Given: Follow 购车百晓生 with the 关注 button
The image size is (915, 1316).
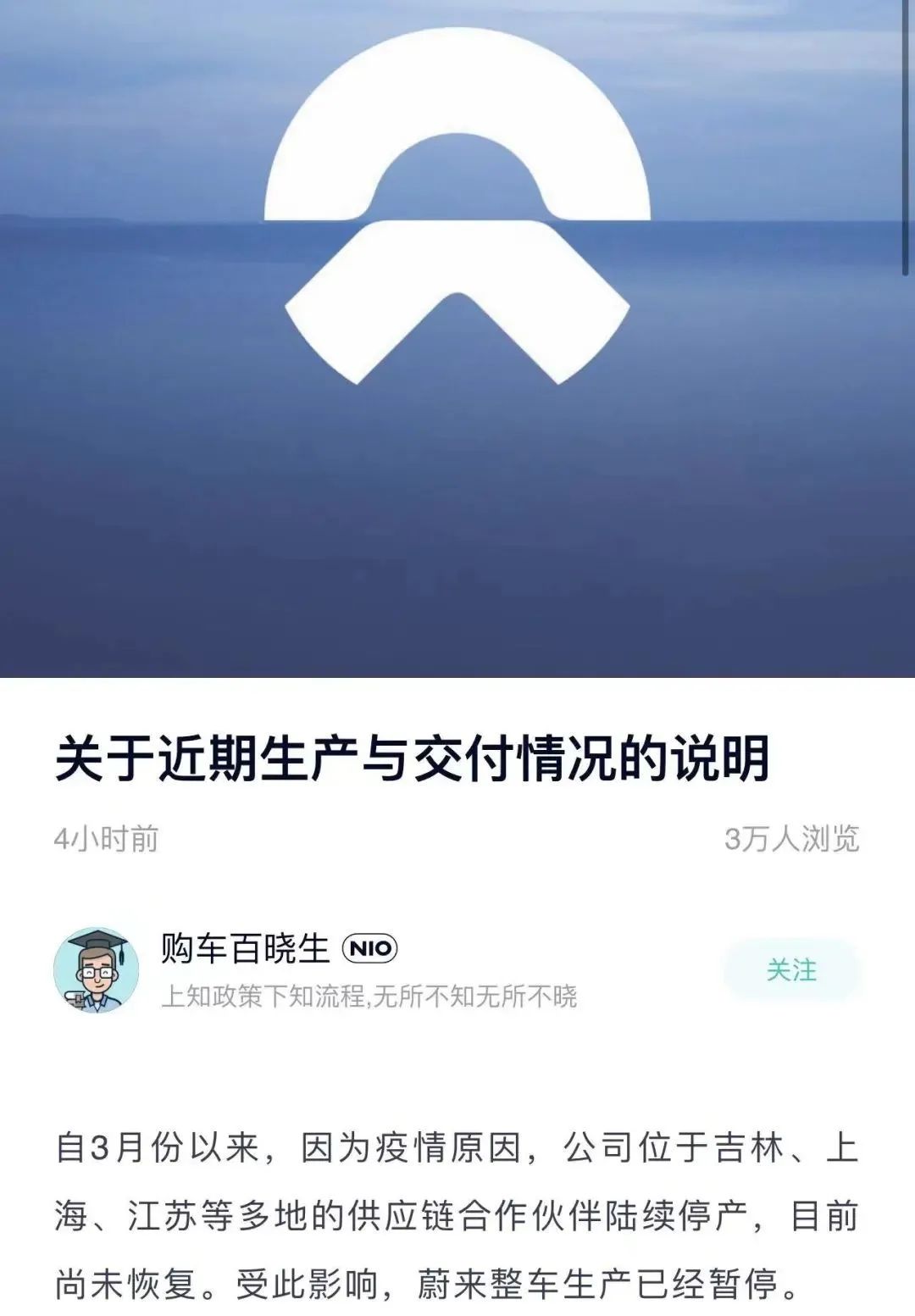Looking at the screenshot, I should pos(791,969).
